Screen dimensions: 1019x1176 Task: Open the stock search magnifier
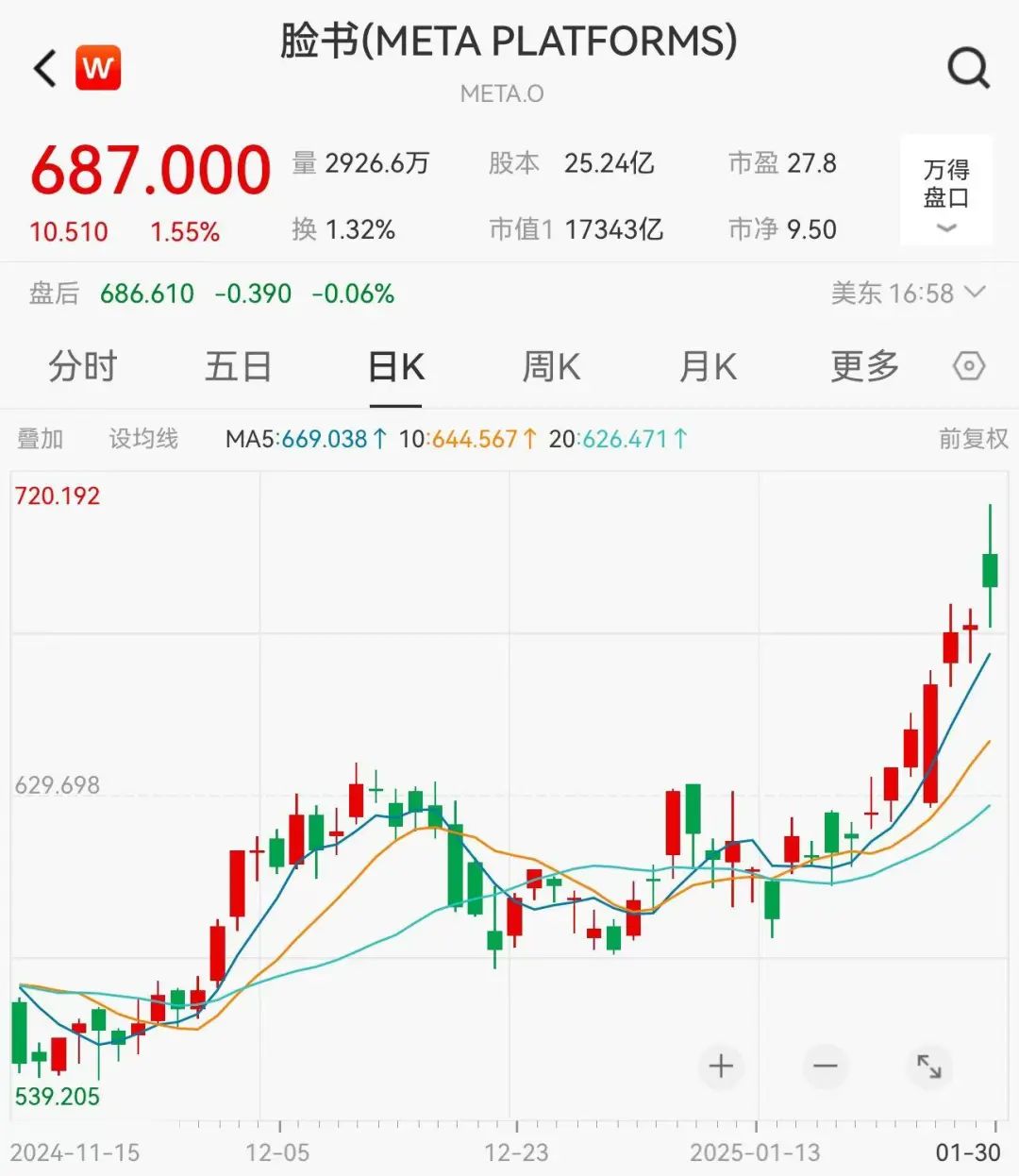tap(968, 68)
